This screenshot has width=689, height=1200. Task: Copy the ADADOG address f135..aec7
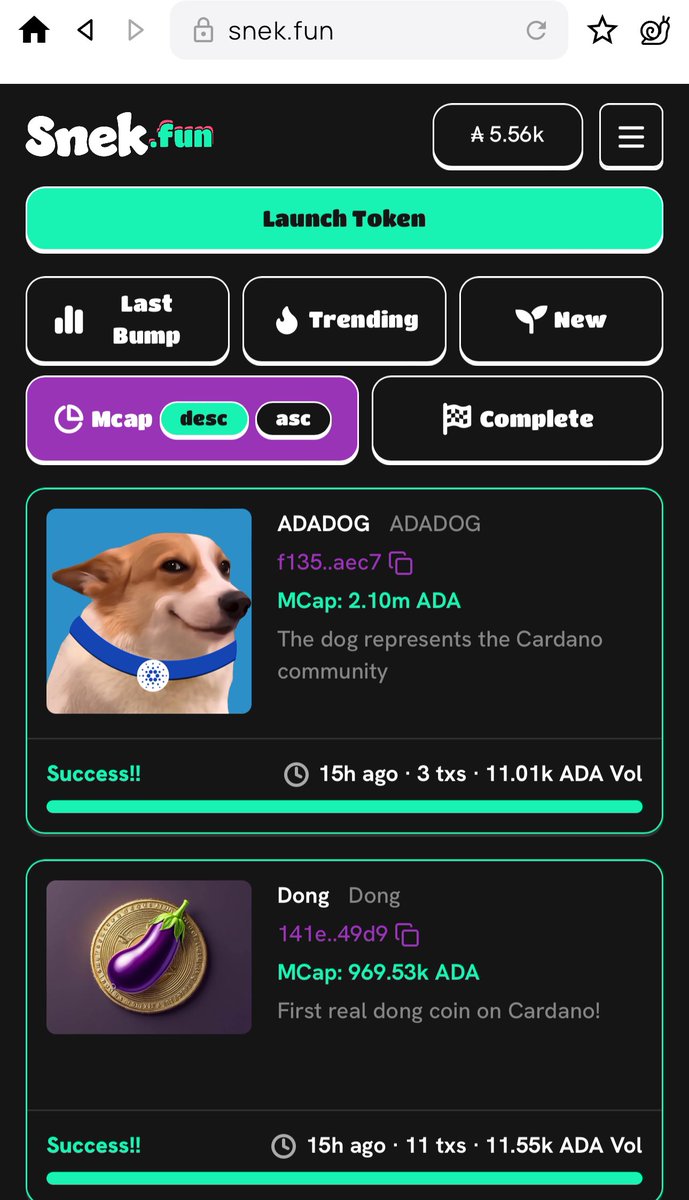(x=401, y=563)
